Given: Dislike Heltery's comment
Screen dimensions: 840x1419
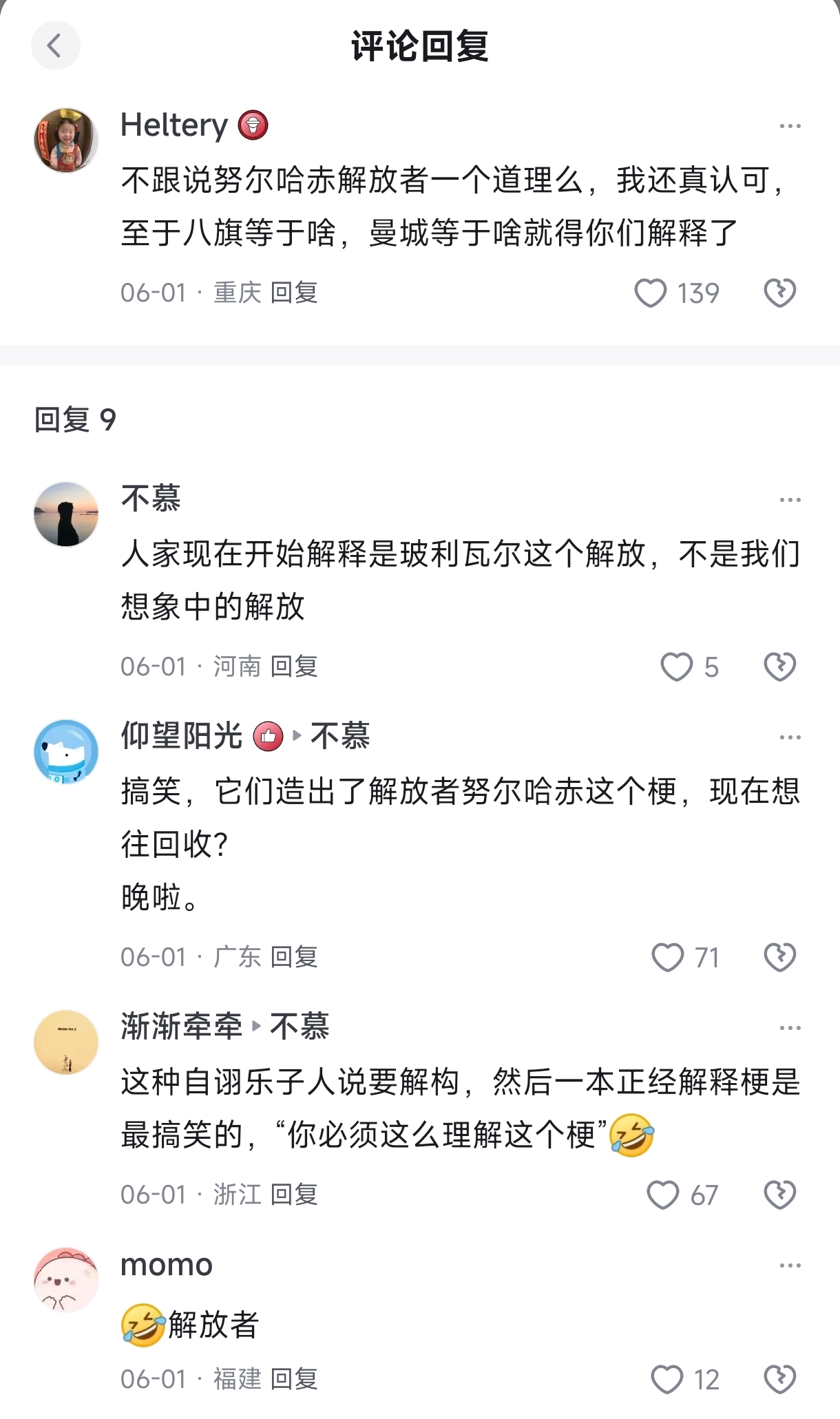Looking at the screenshot, I should coord(780,293).
